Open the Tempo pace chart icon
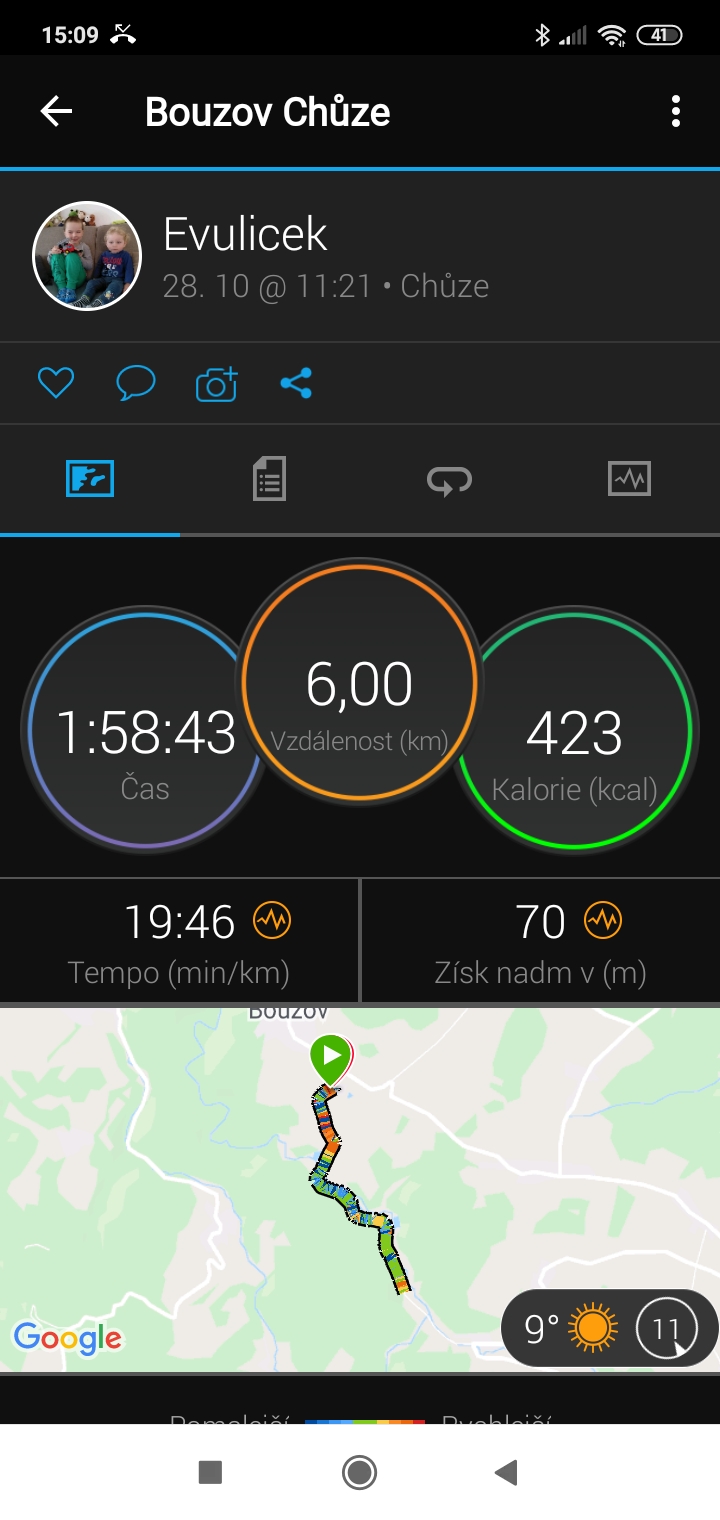This screenshot has width=720, height=1520. [272, 920]
